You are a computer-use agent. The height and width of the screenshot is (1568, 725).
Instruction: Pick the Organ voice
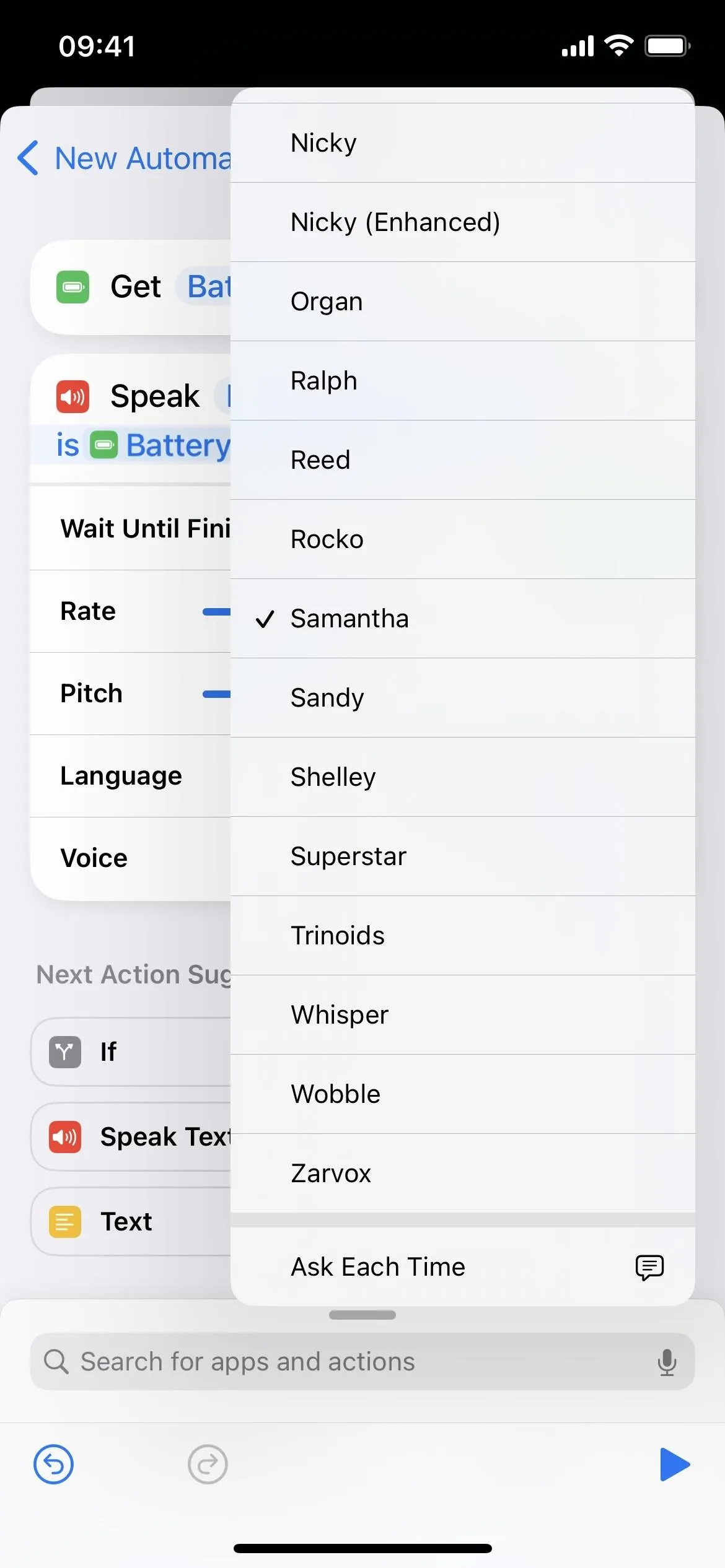tap(462, 302)
